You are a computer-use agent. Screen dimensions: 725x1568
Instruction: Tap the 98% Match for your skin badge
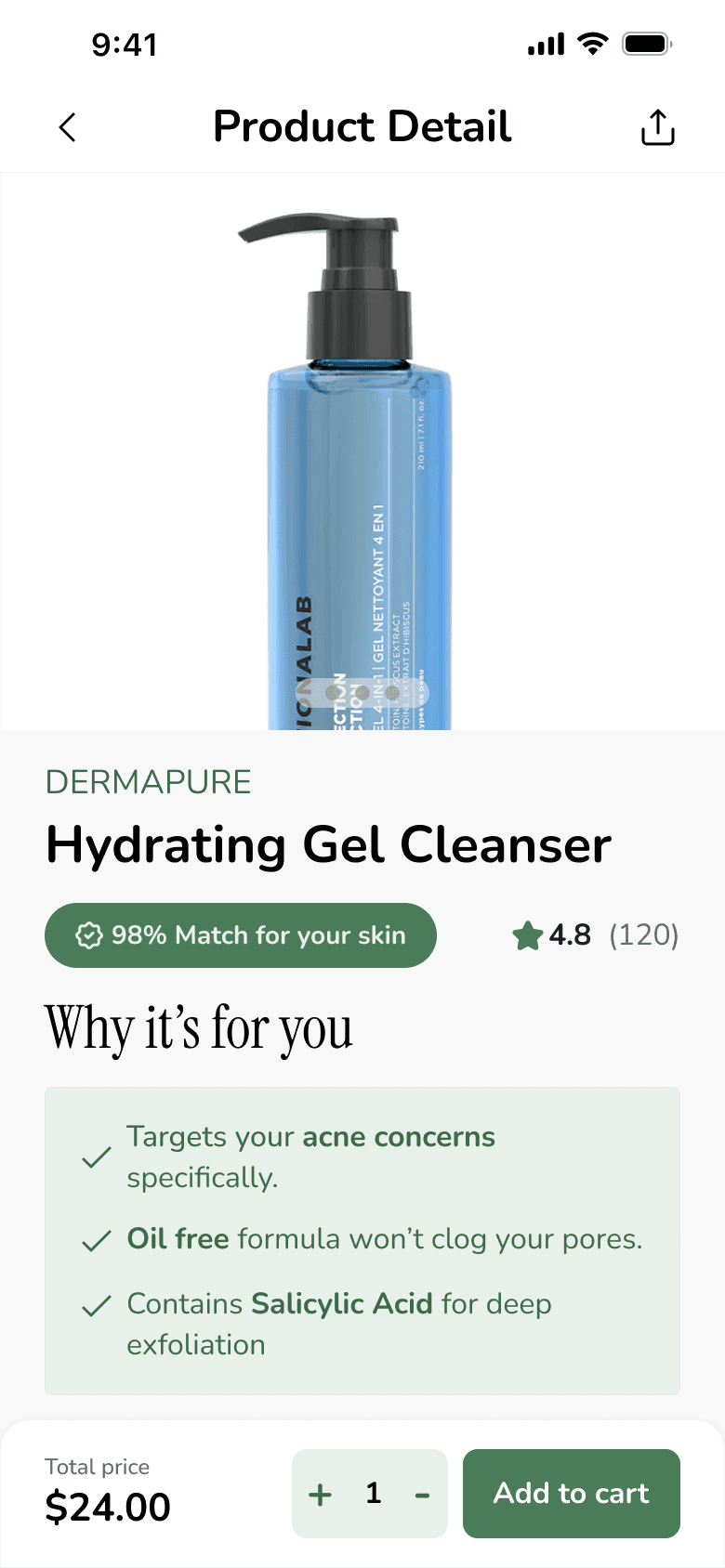pos(240,935)
